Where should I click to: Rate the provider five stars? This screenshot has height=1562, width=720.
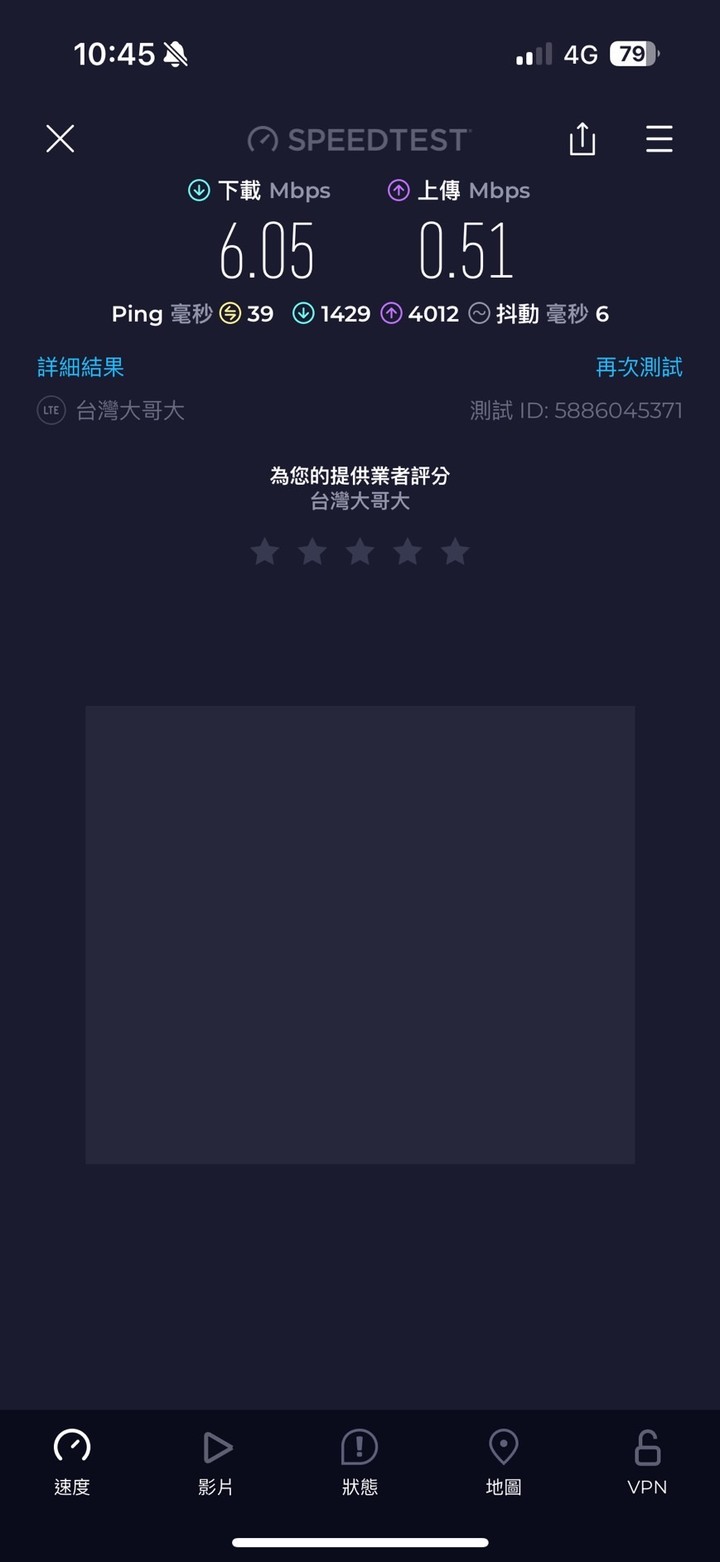pos(455,551)
